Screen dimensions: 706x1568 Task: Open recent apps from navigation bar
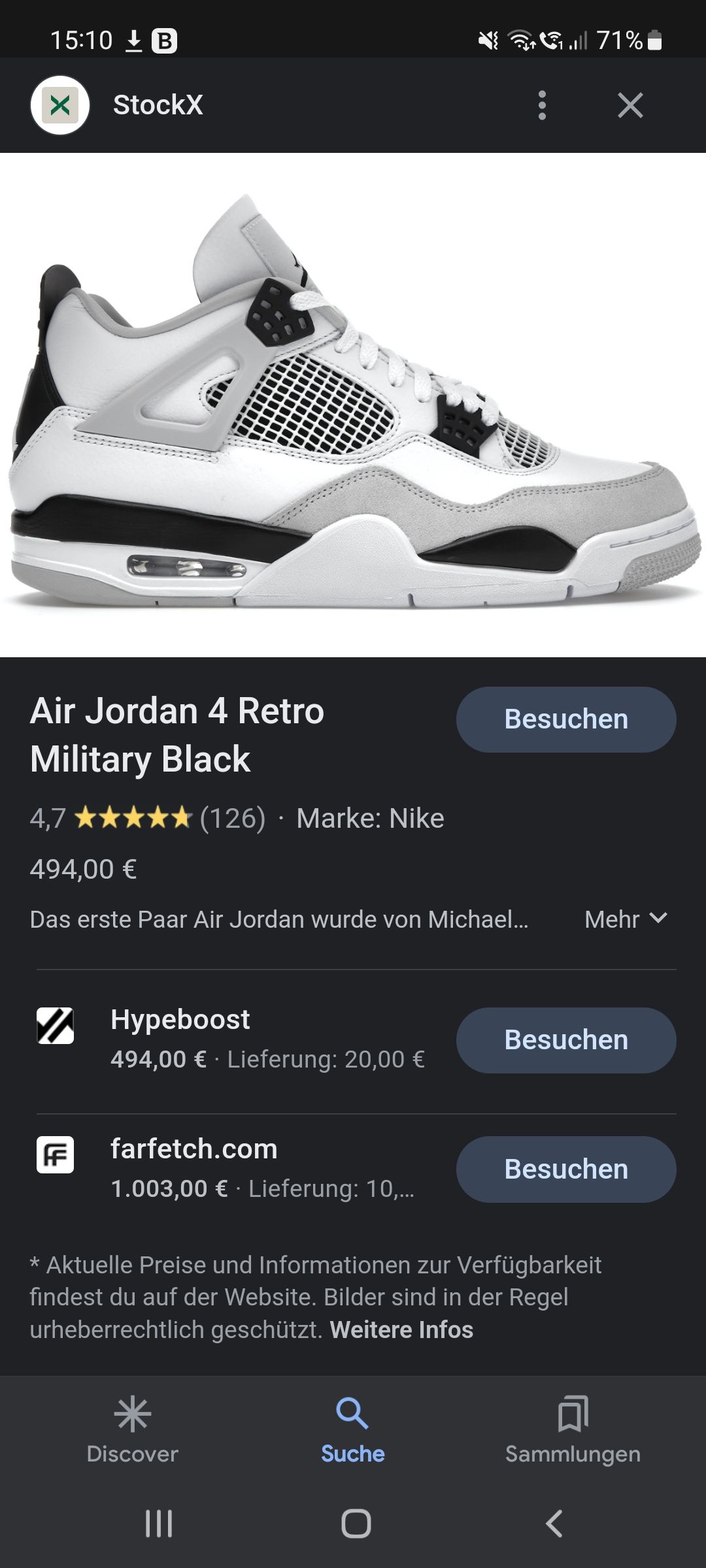click(159, 1524)
